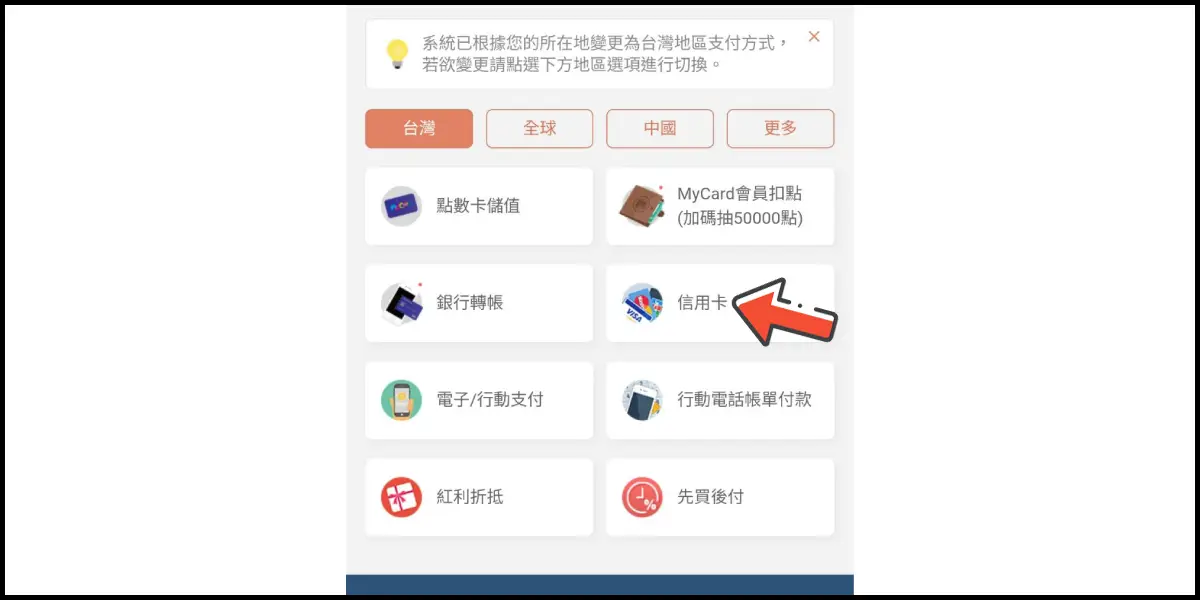
Task: Choose 信用卡 as payment method
Action: [680, 303]
